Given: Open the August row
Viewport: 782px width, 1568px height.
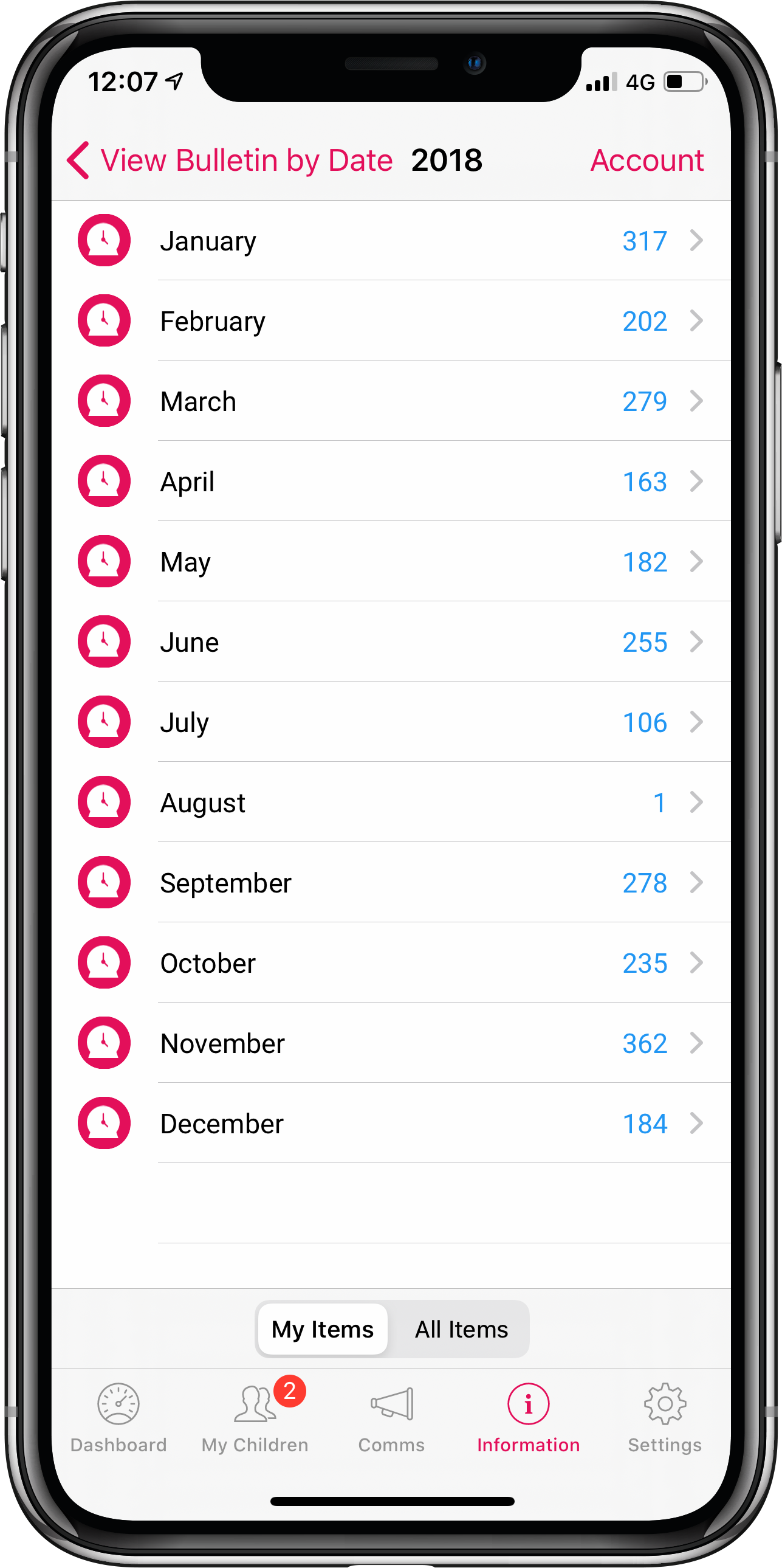Looking at the screenshot, I should [391, 803].
